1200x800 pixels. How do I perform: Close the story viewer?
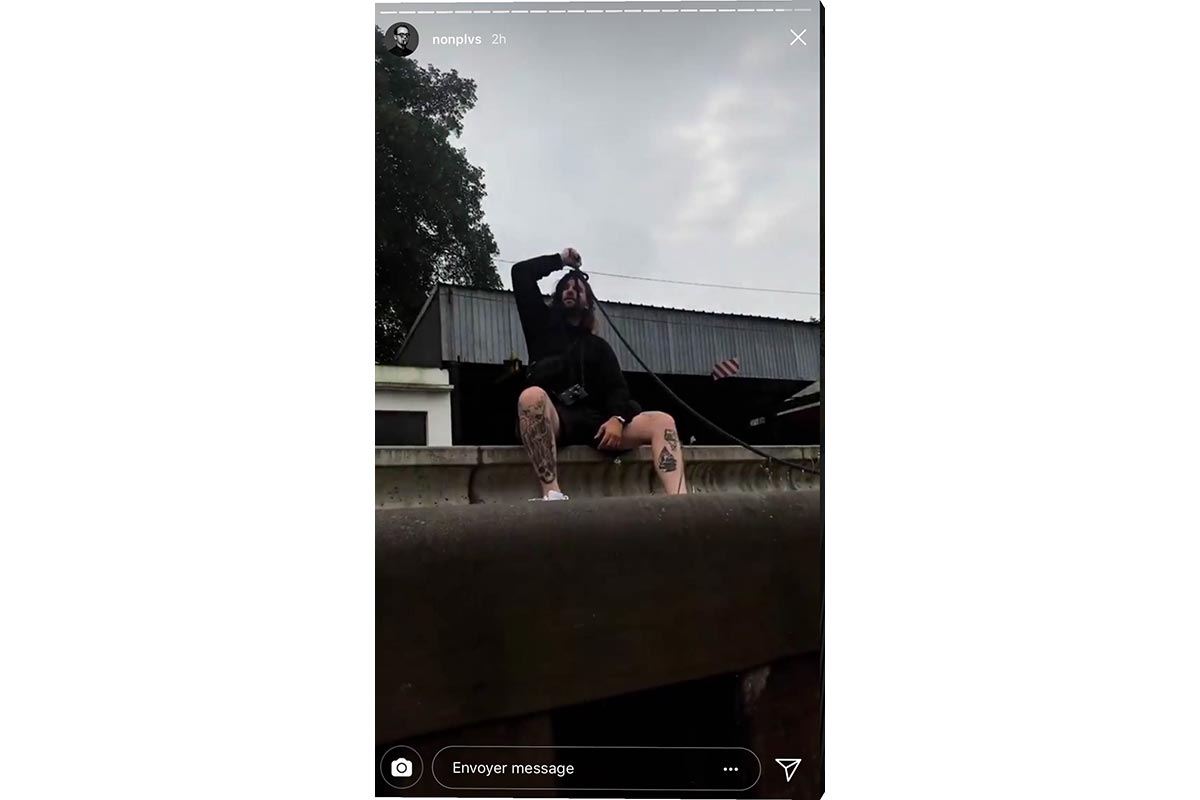click(x=797, y=38)
